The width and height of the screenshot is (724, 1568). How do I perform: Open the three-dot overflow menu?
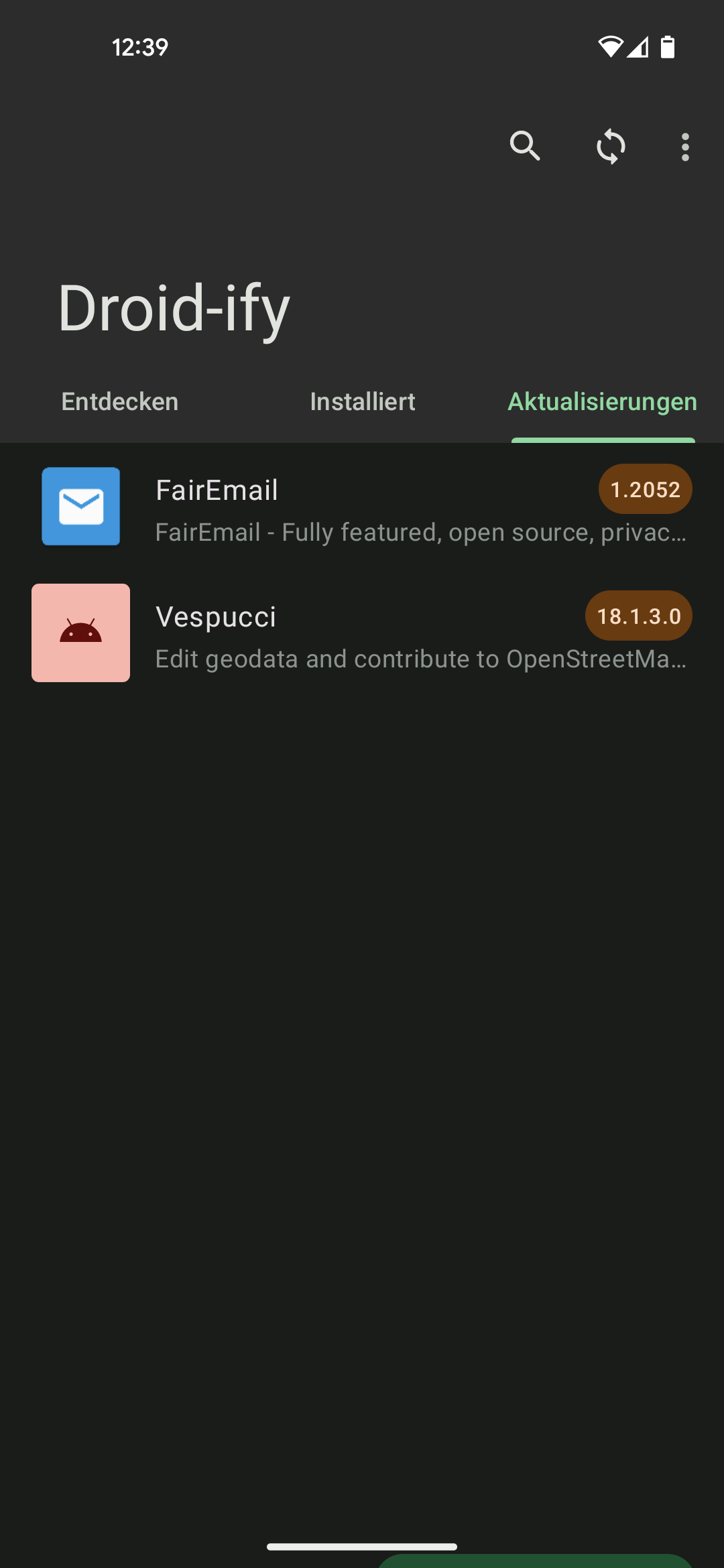[x=685, y=147]
